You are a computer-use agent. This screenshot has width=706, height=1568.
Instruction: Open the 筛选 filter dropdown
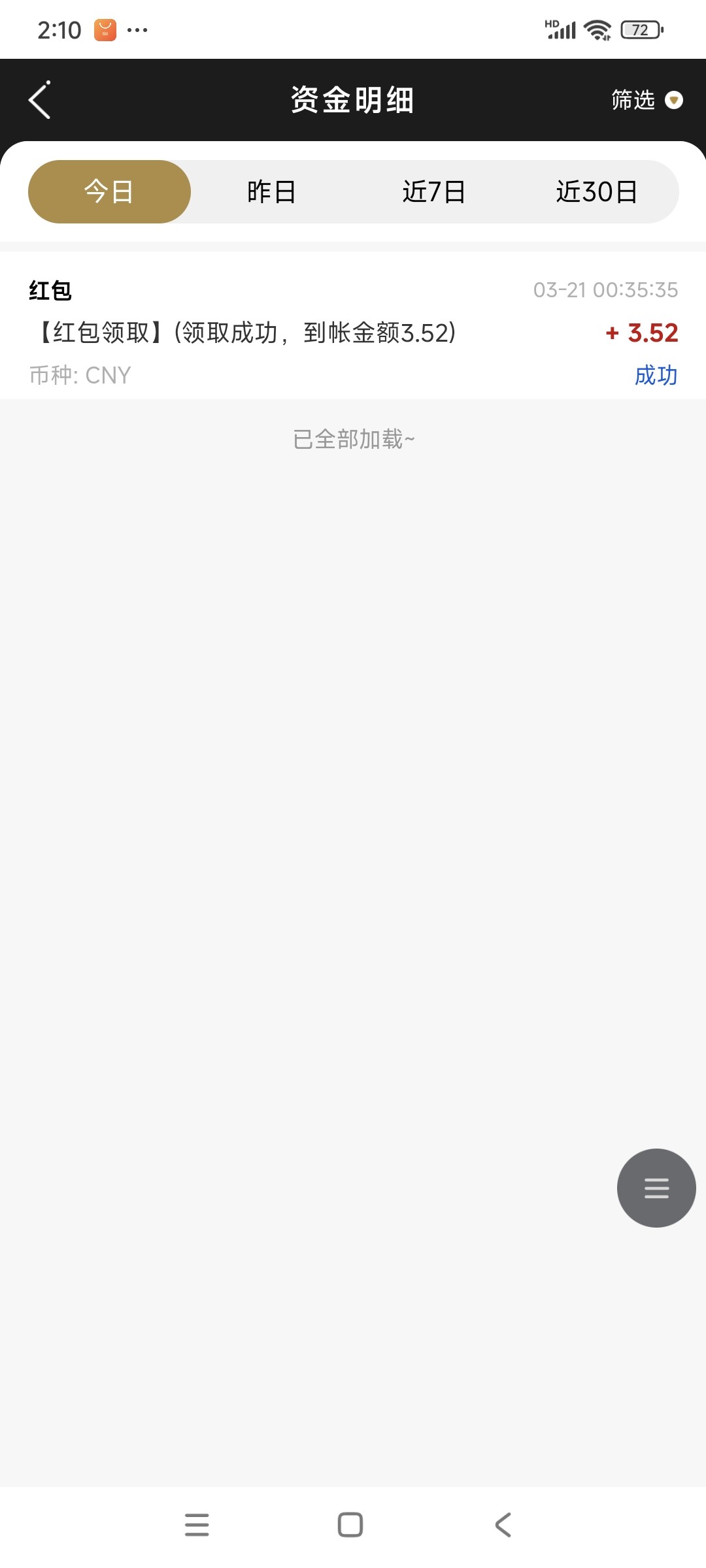coord(647,100)
